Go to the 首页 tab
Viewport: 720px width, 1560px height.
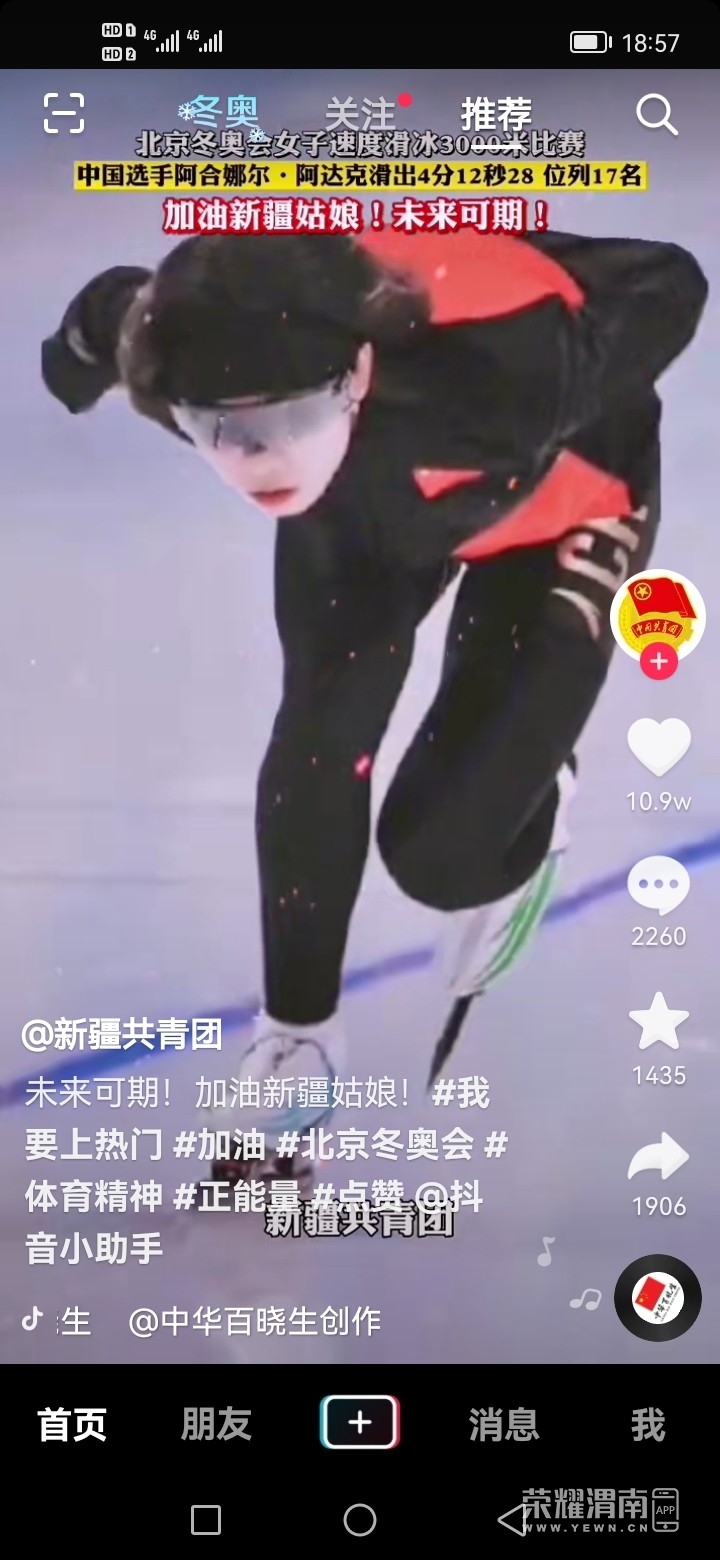click(x=72, y=1424)
